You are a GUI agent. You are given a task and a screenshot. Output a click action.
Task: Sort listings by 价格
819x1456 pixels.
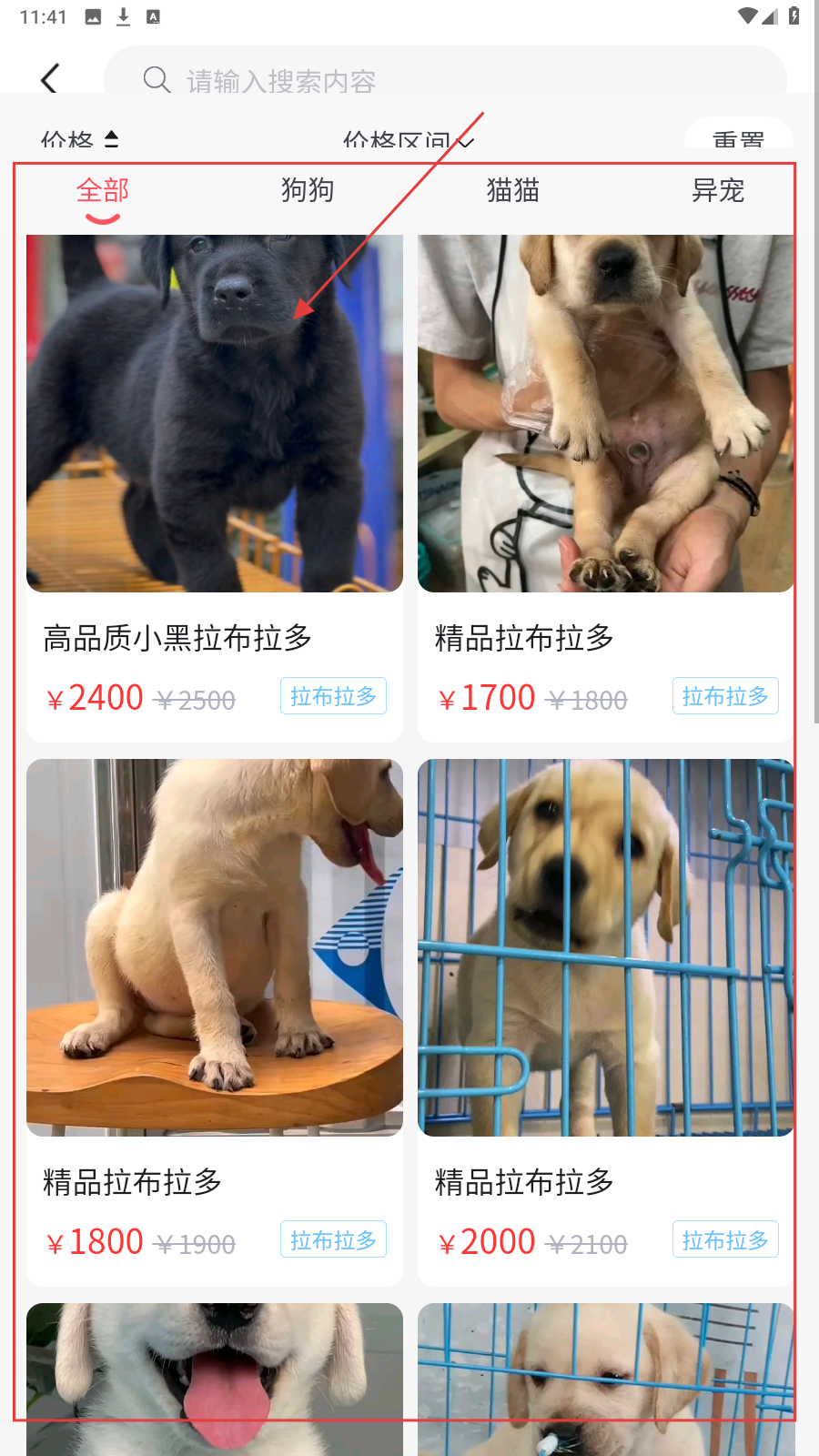click(80, 140)
